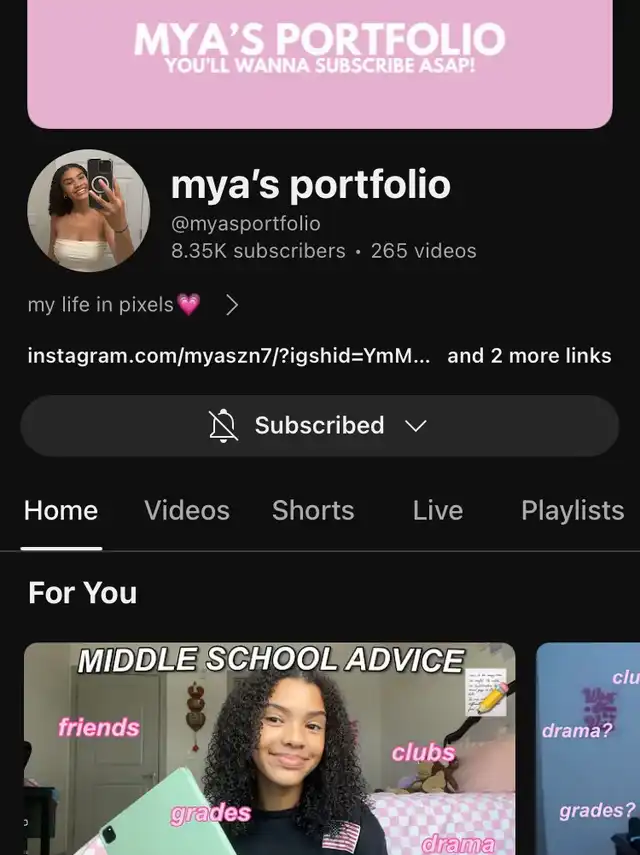Switch to the Playlists tab
The height and width of the screenshot is (855, 640).
point(572,511)
